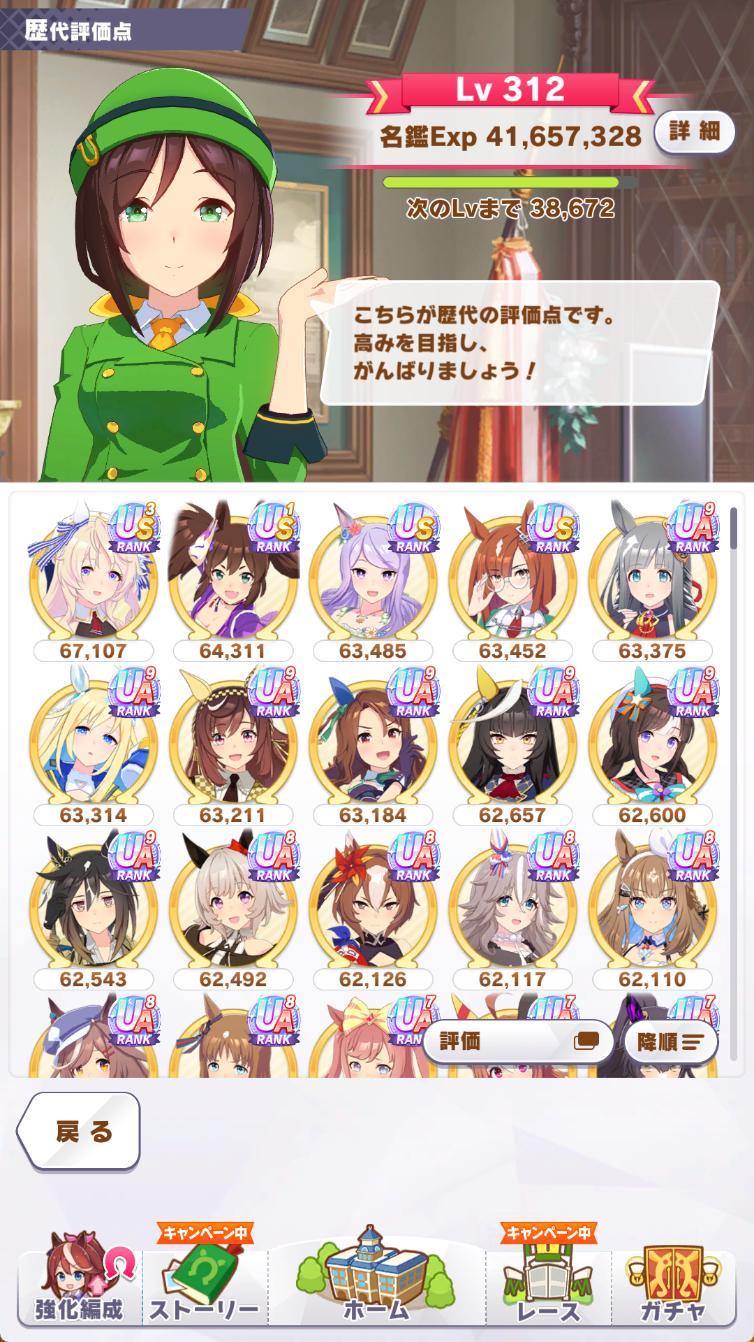This screenshot has width=754, height=1342.
Task: Open the 詳細 details button
Action: tap(694, 133)
